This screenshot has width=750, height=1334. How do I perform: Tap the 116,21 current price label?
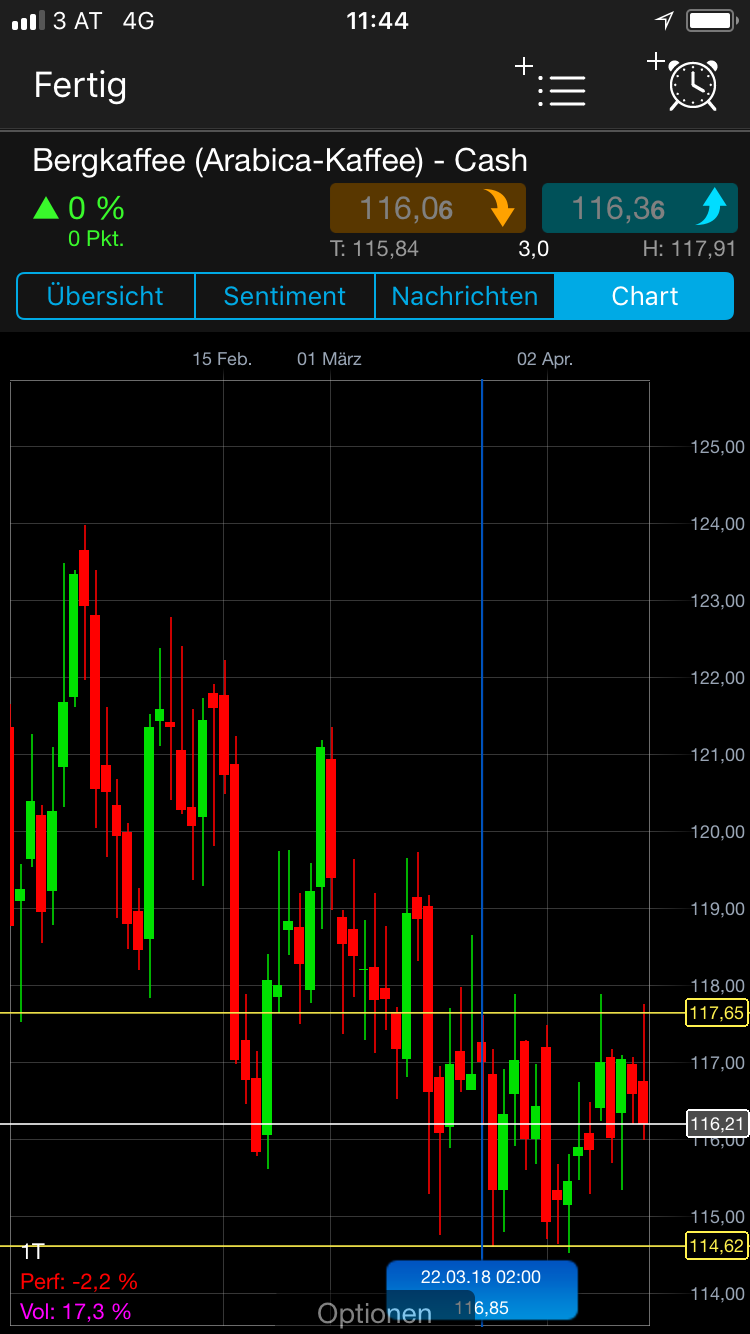716,1123
